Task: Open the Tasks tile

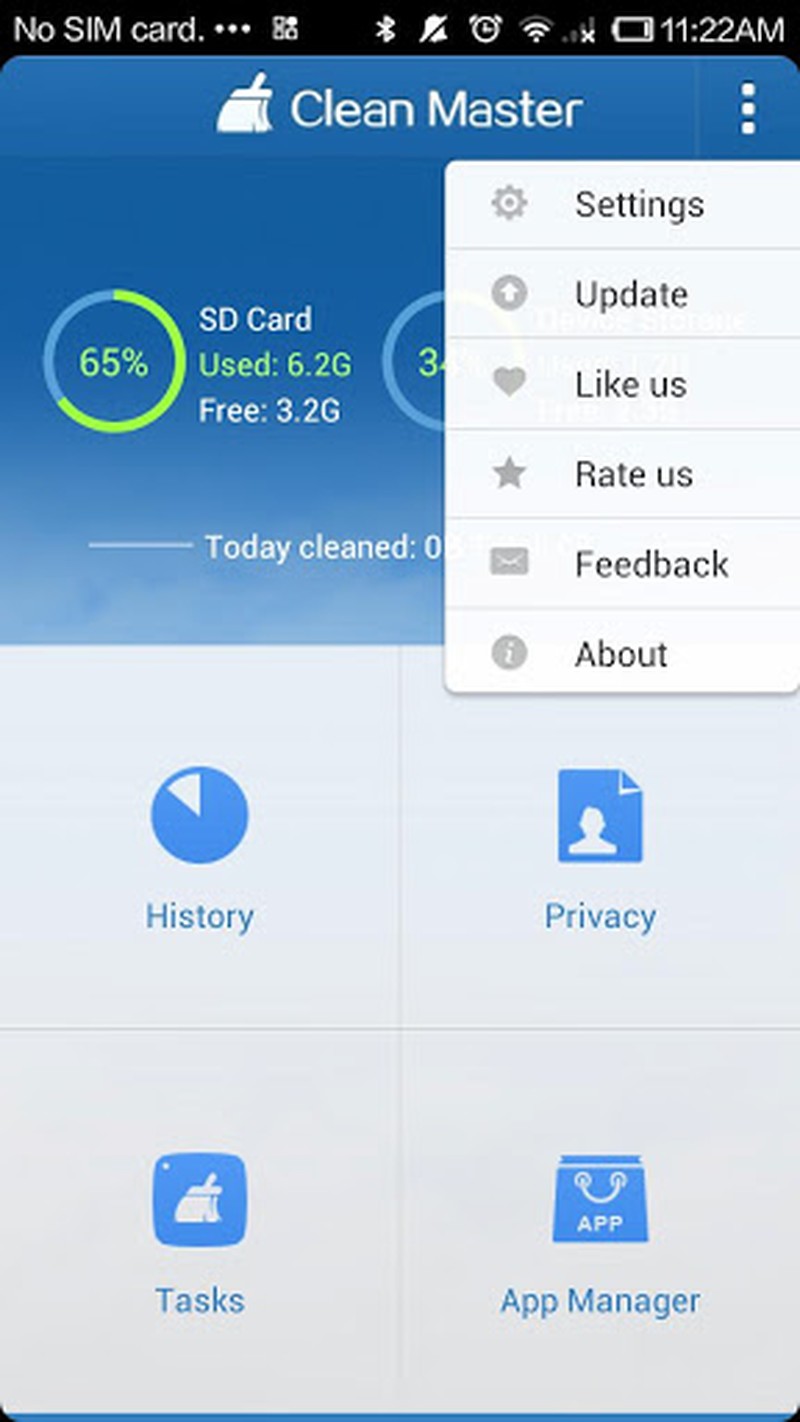Action: (x=199, y=1232)
